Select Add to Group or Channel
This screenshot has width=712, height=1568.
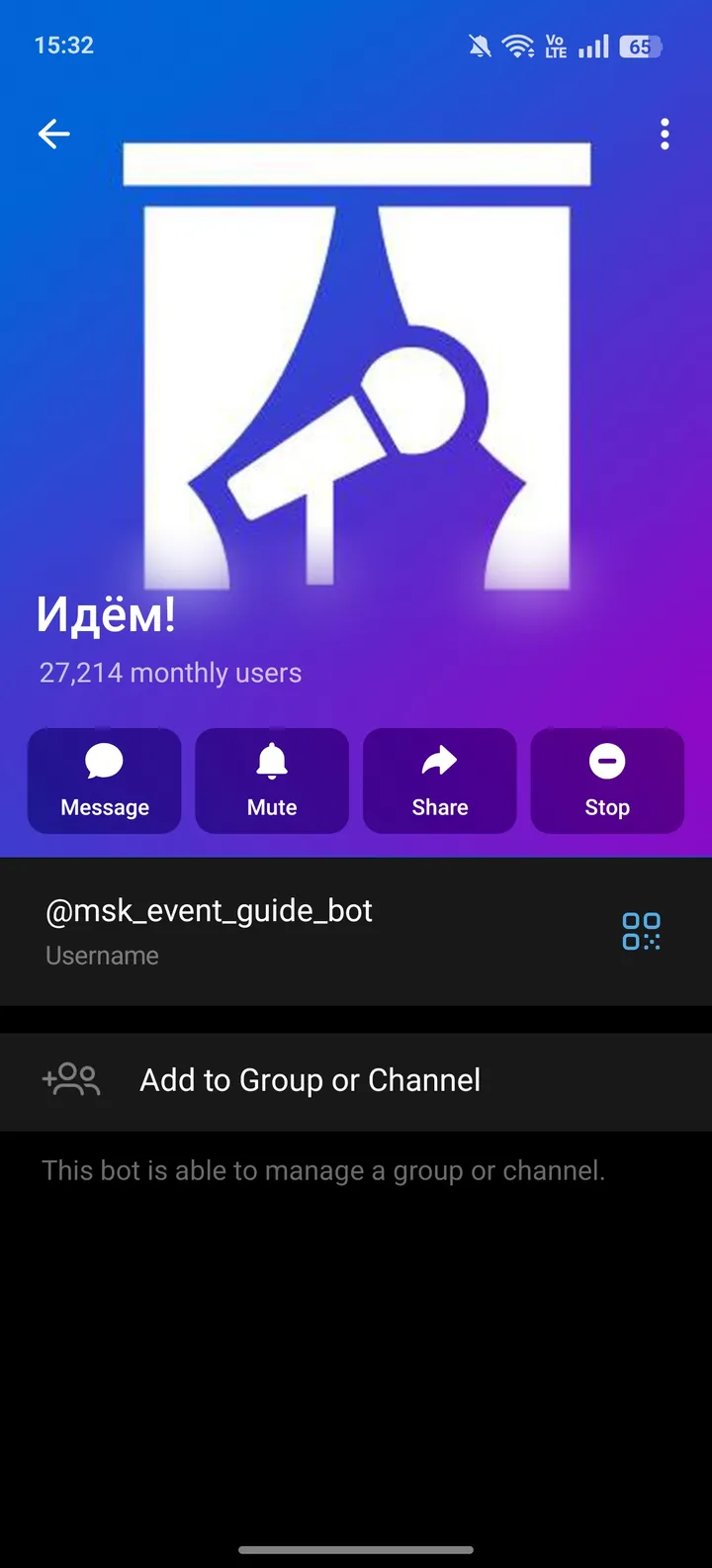coord(309,1079)
